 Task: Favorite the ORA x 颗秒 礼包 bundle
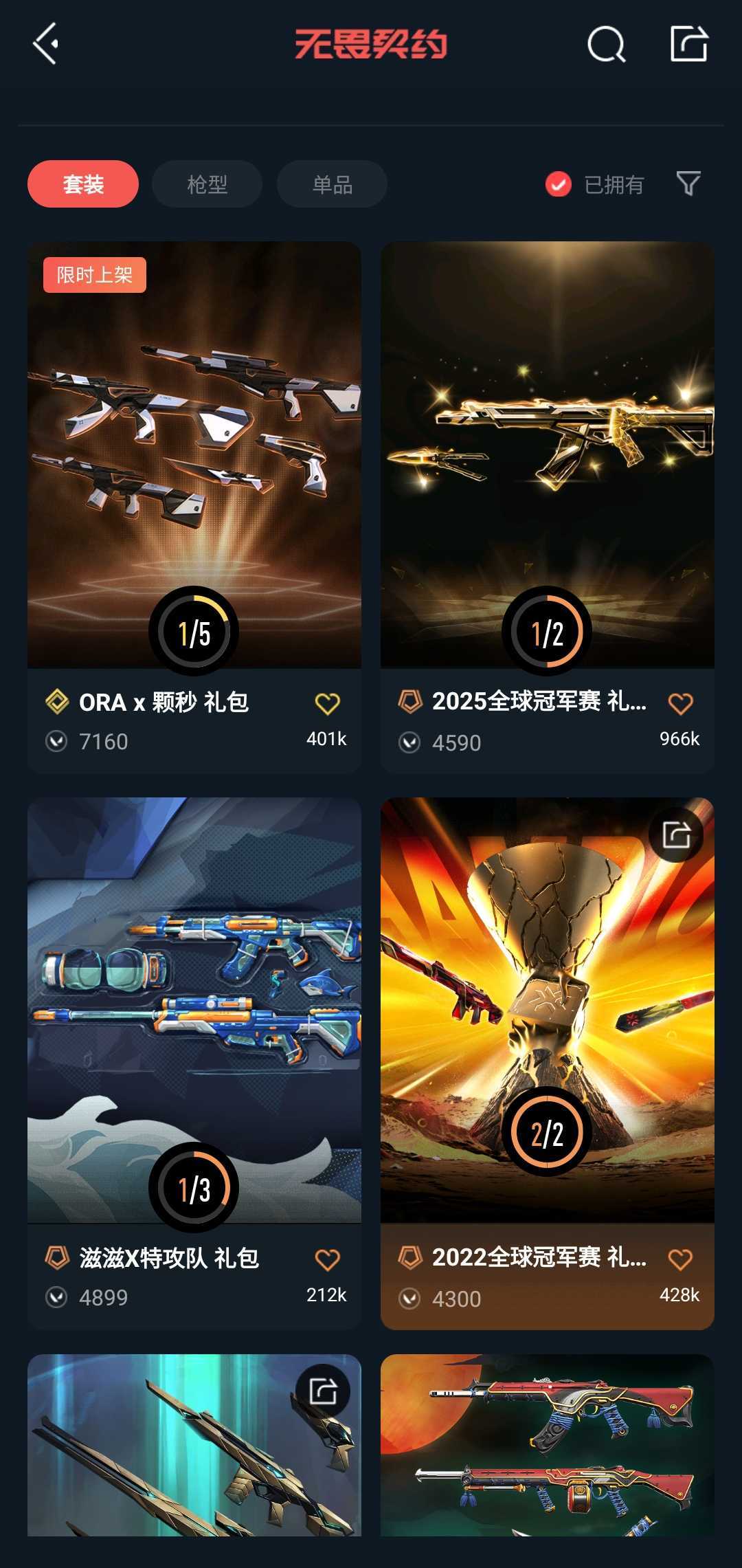[326, 703]
